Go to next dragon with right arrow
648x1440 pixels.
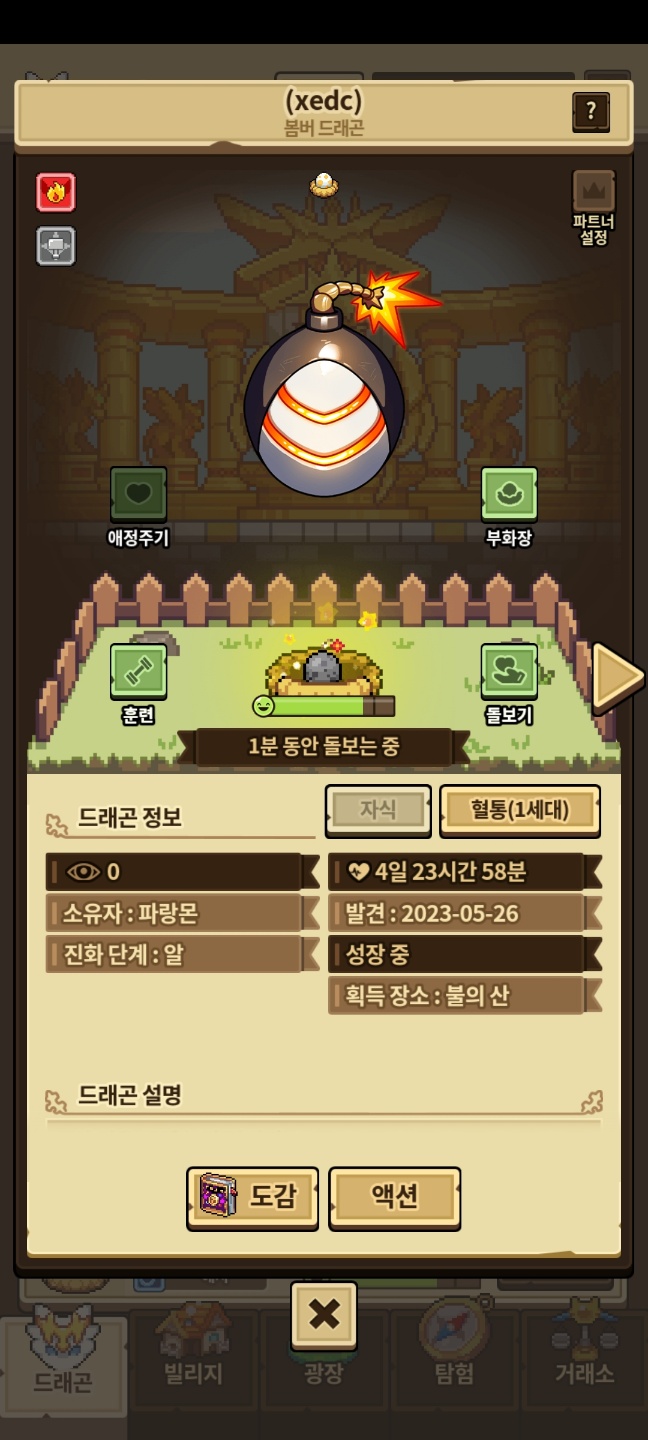(x=617, y=677)
